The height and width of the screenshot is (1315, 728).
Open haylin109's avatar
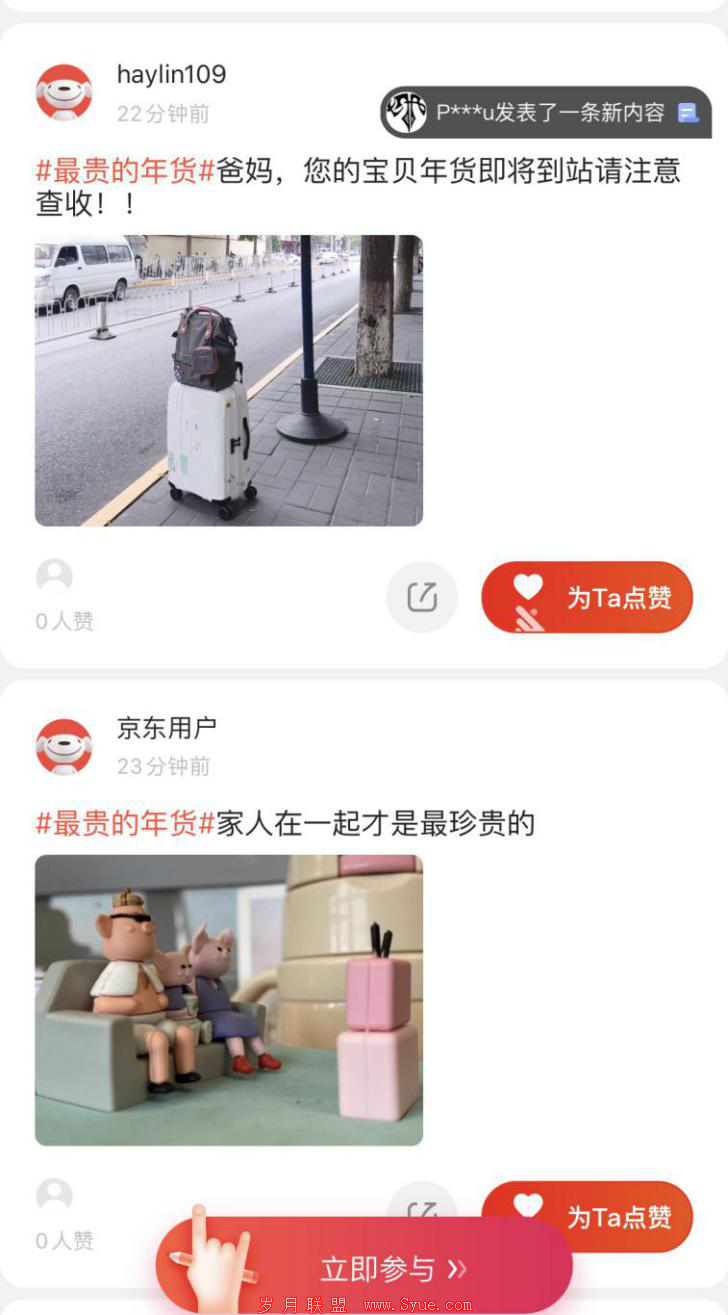click(64, 93)
